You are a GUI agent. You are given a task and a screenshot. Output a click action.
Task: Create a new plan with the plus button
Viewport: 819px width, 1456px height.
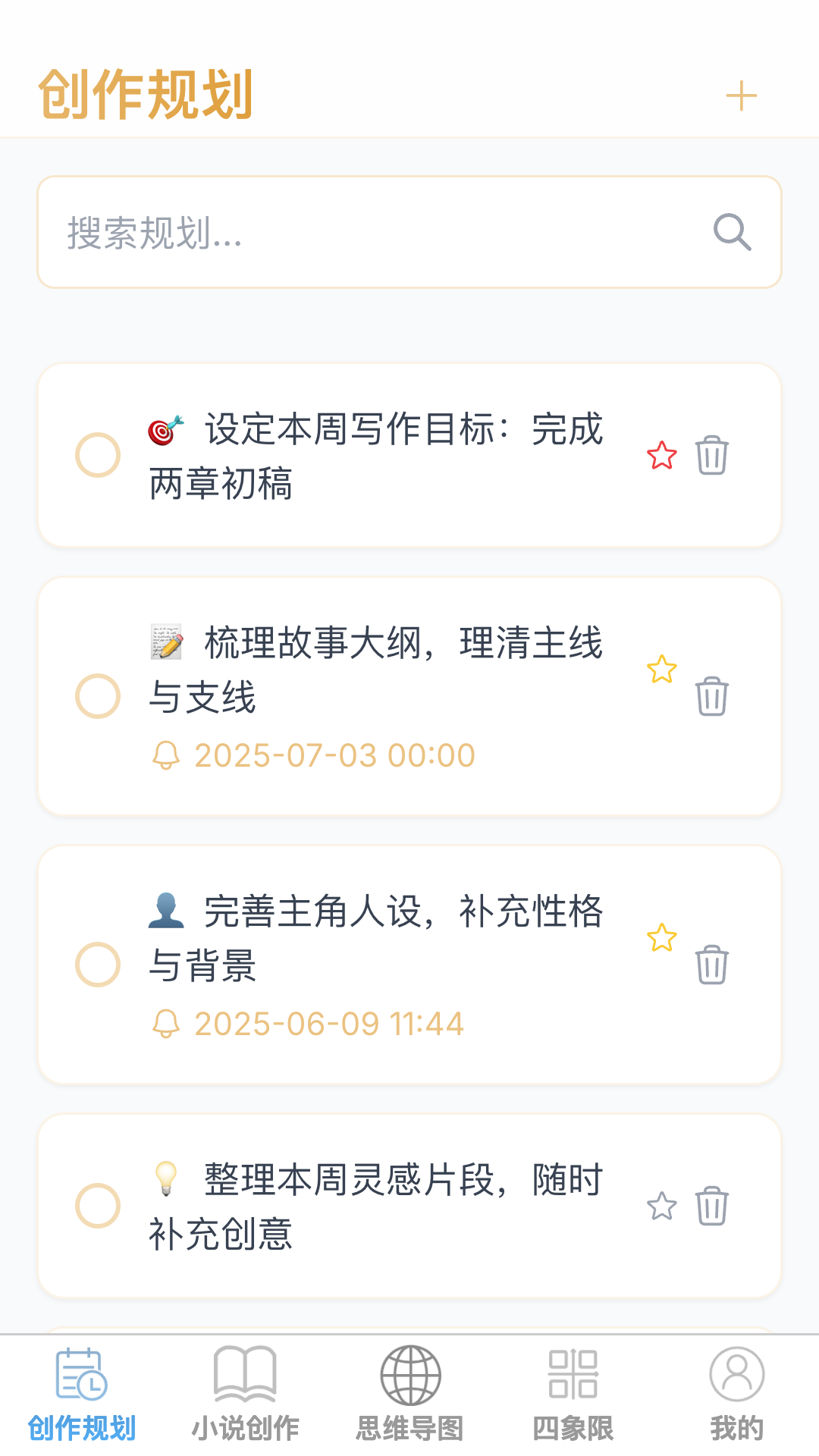(x=743, y=96)
